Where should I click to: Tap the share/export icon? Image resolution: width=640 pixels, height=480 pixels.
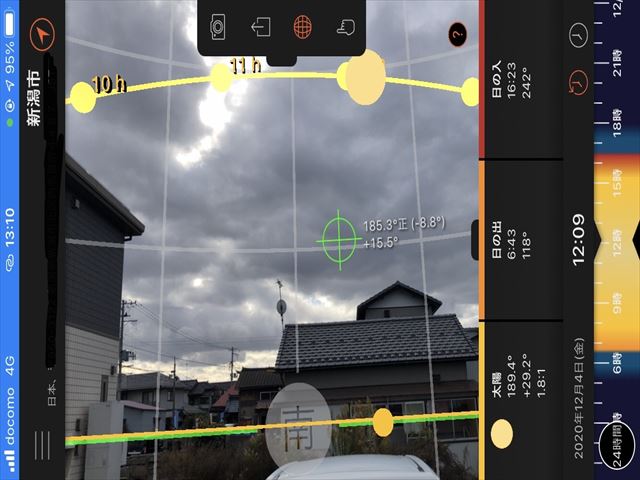point(260,28)
